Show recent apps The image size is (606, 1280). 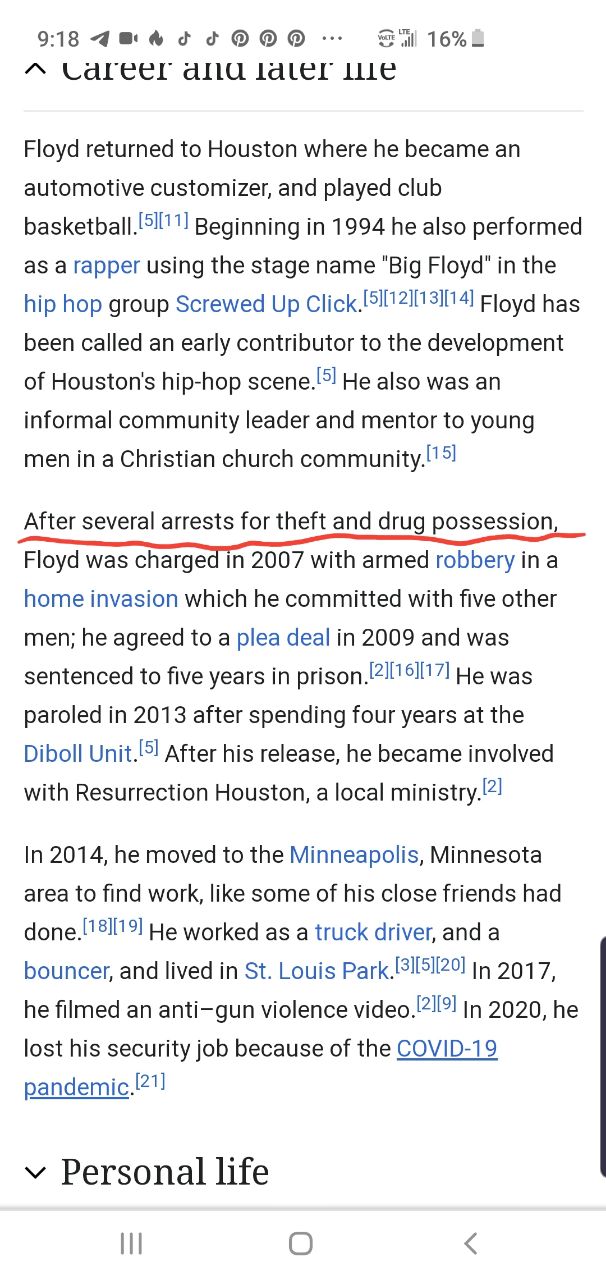point(131,1243)
